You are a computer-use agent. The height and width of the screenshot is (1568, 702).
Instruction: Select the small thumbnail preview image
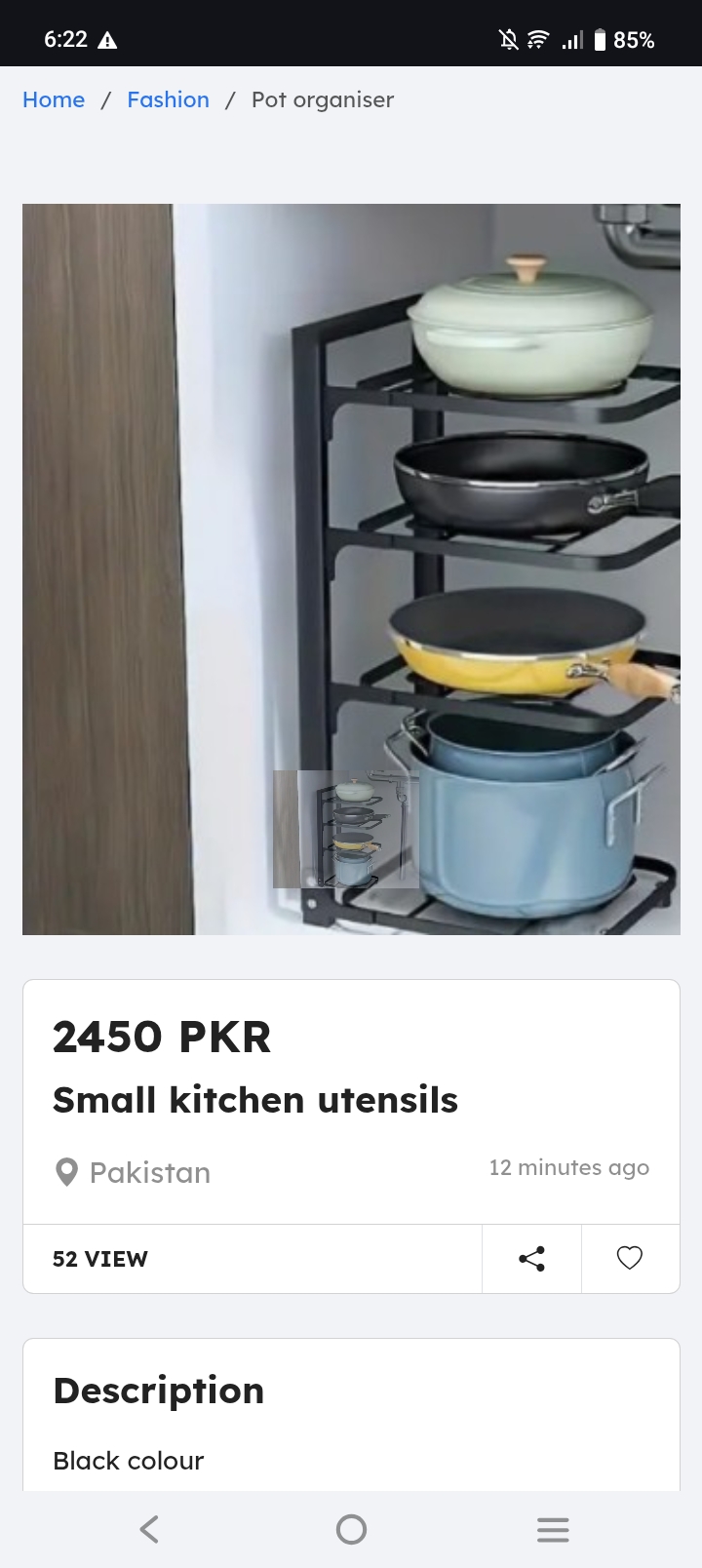point(346,829)
